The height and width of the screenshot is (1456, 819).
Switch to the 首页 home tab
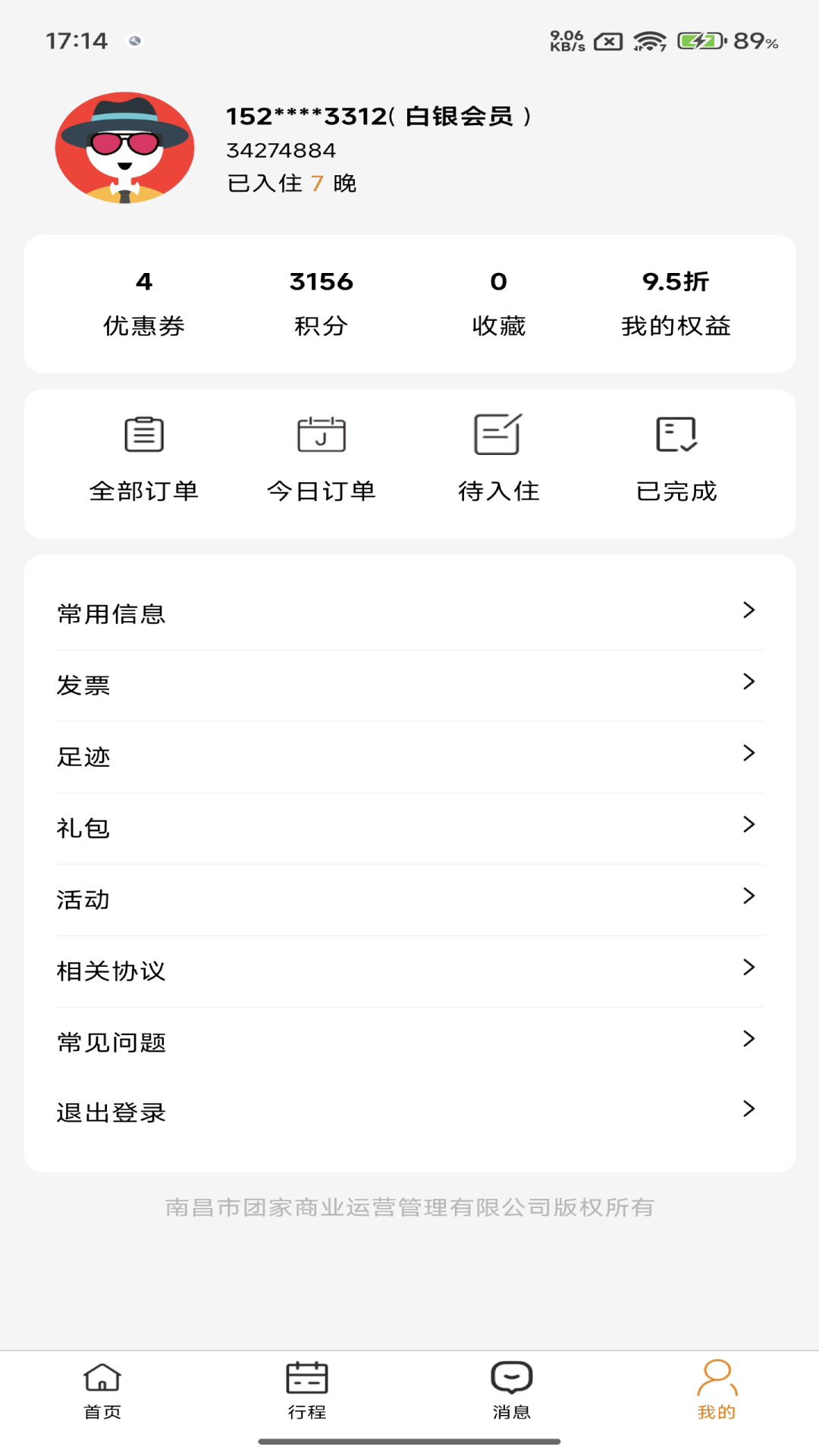pos(102,1392)
